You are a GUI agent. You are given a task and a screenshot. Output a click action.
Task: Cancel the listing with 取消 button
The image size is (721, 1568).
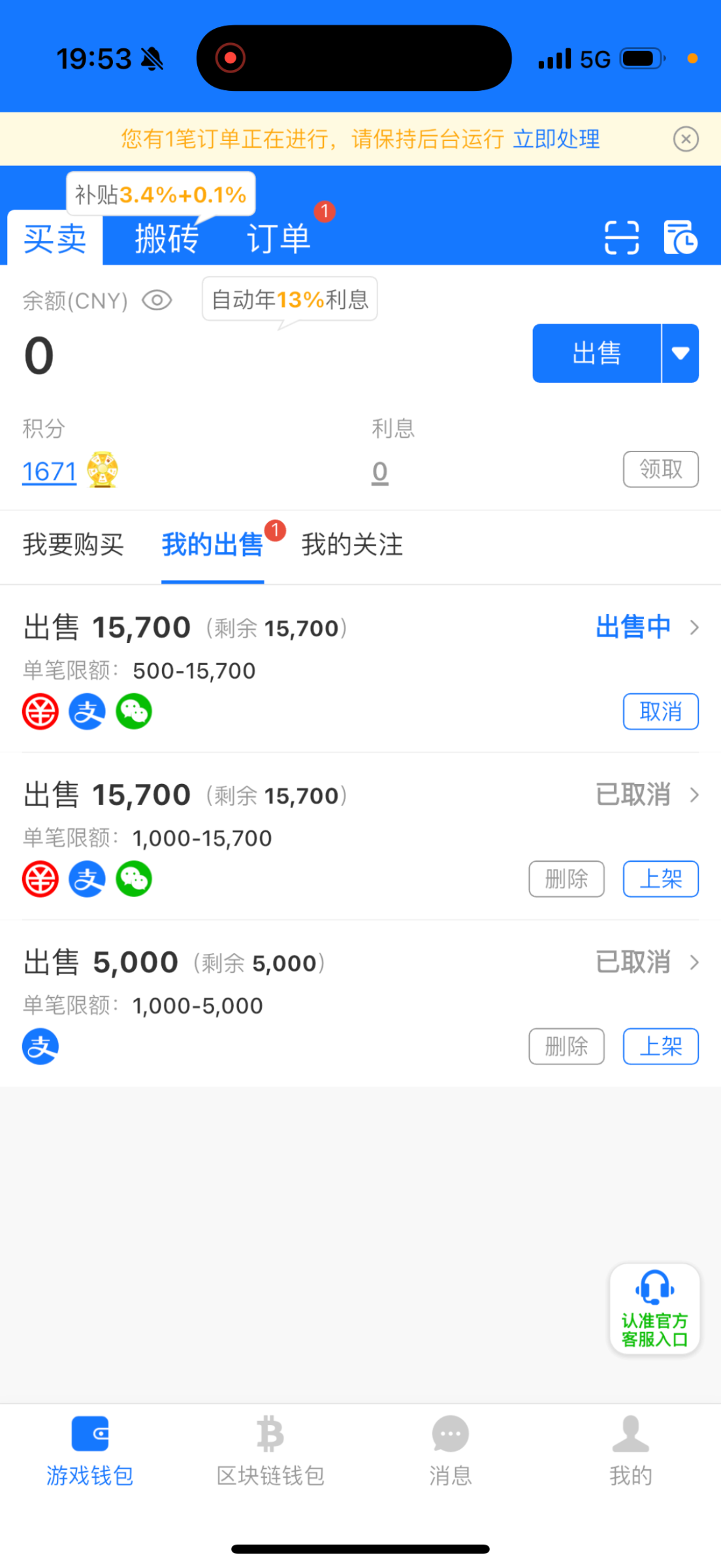(x=660, y=711)
